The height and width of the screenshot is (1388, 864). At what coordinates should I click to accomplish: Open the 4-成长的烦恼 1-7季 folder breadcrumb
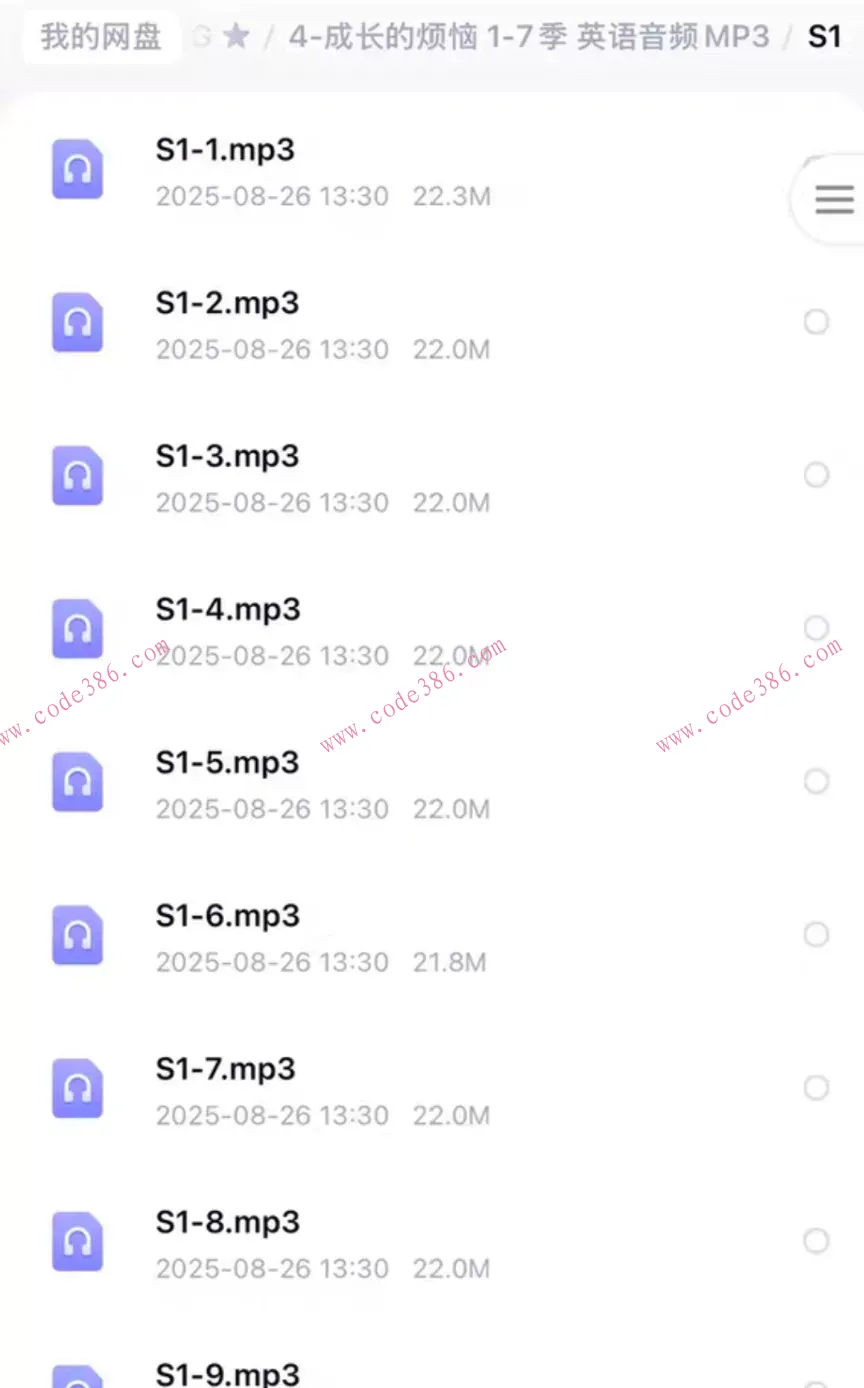point(528,37)
